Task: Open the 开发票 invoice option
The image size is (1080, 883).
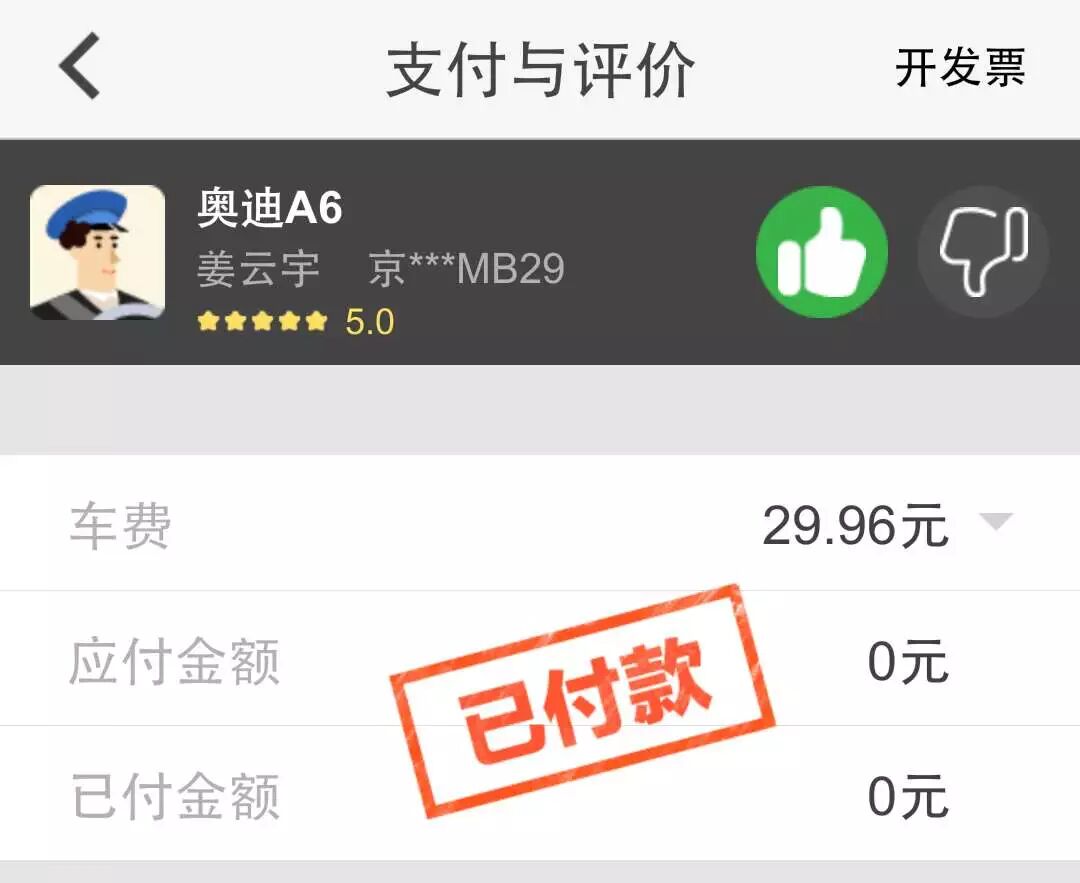Action: [959, 68]
